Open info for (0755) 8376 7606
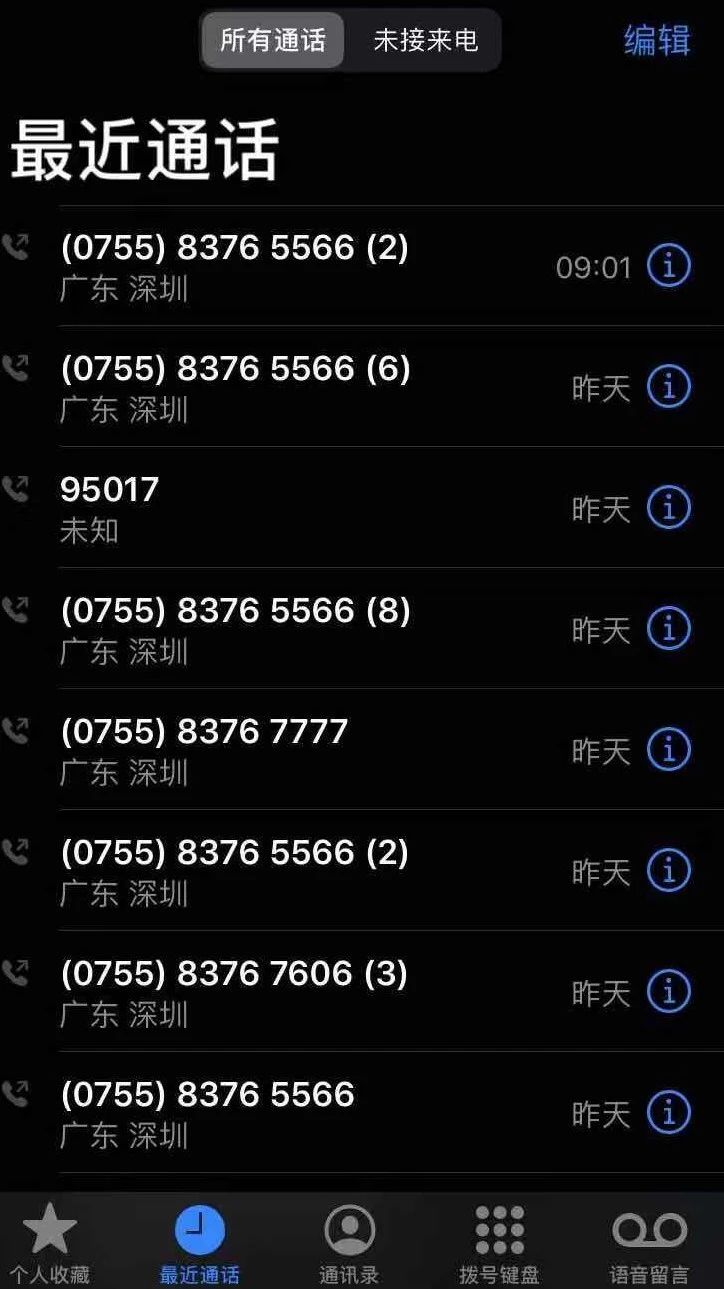 tap(669, 992)
